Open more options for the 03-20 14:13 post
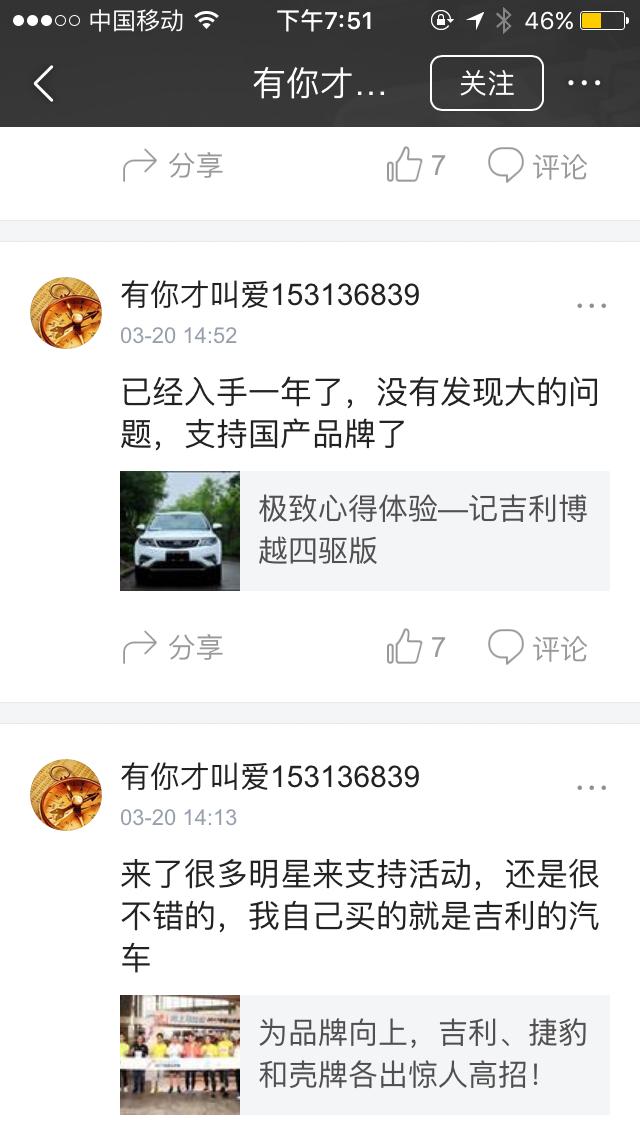The image size is (640, 1136). coord(591,788)
